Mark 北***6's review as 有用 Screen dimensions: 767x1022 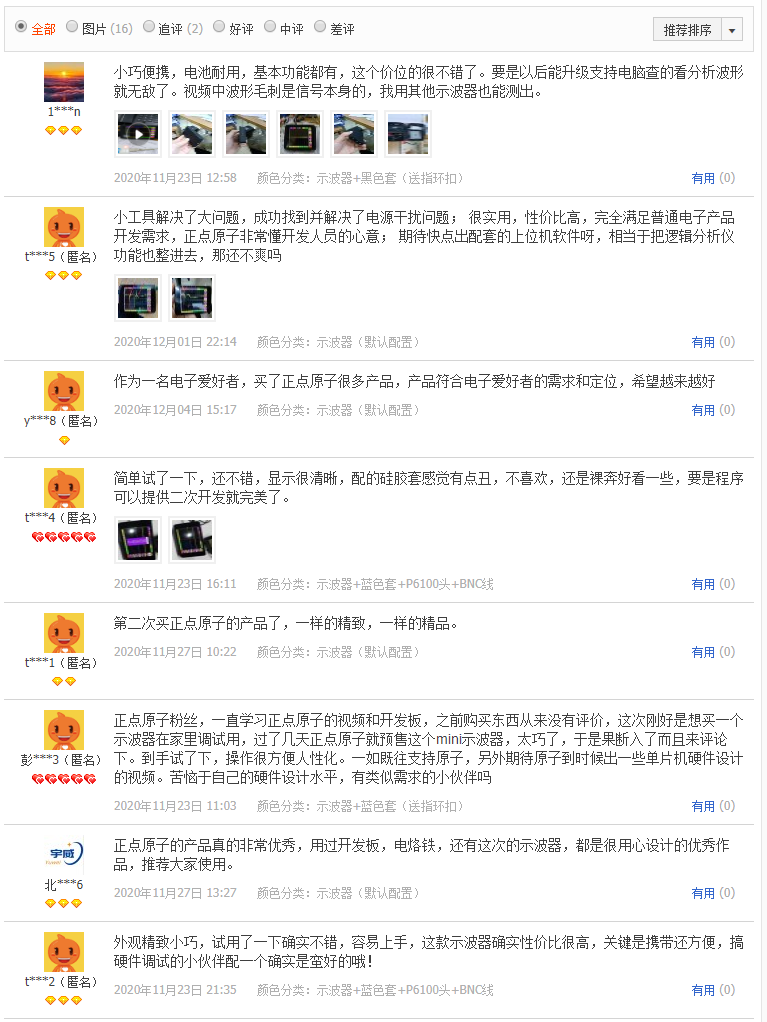[x=703, y=893]
